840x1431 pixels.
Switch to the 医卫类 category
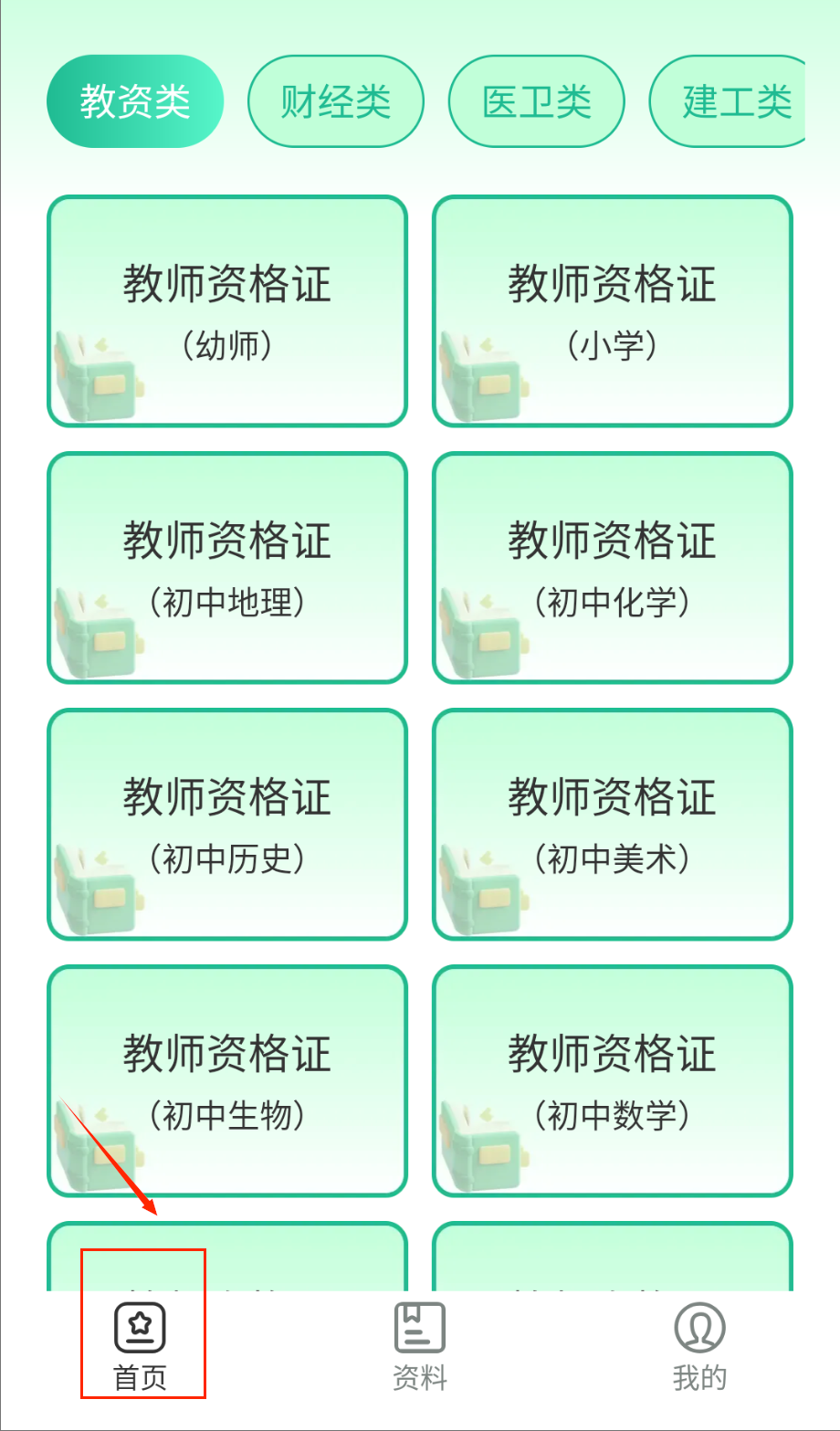point(537,101)
